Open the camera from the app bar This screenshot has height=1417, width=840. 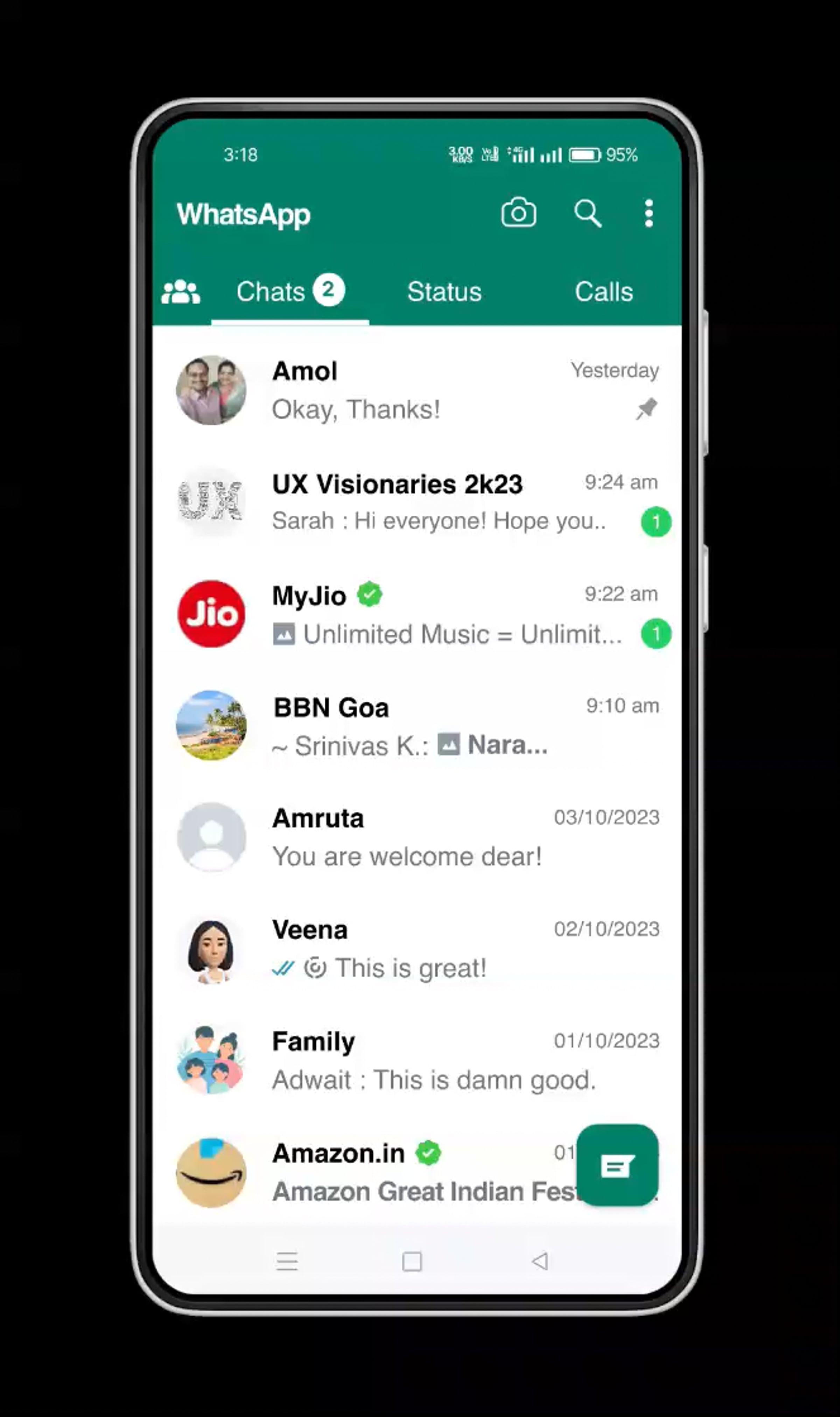[x=518, y=214]
